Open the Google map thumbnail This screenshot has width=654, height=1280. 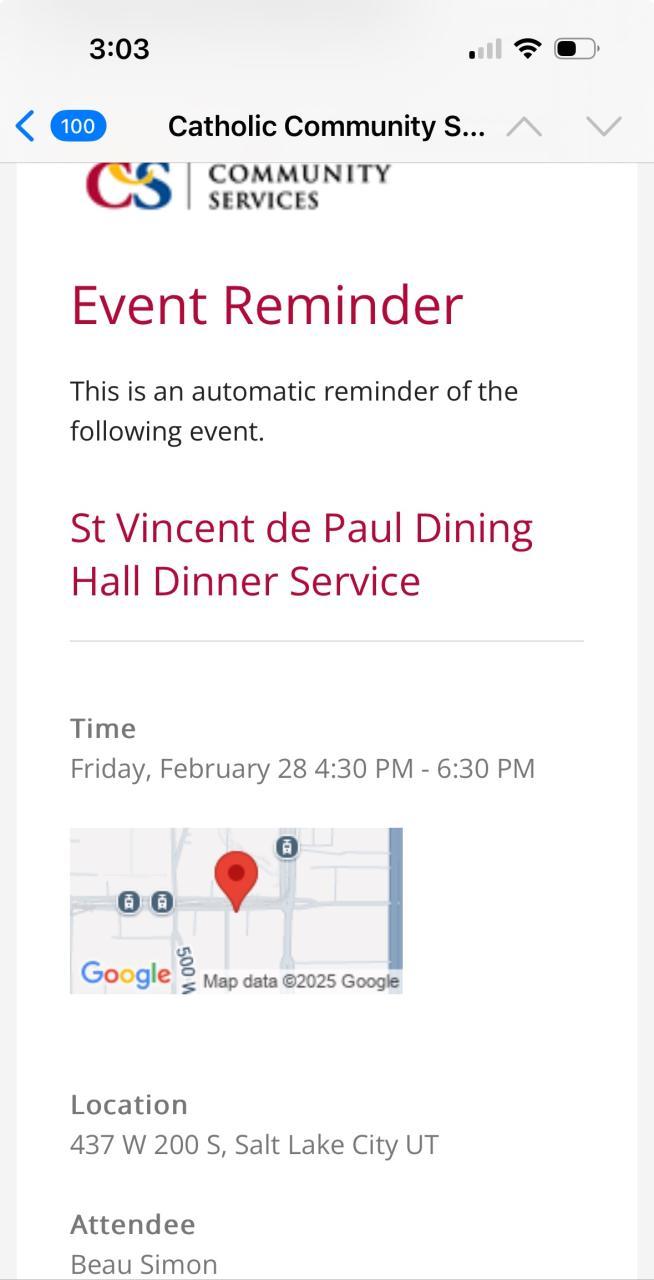tap(236, 911)
